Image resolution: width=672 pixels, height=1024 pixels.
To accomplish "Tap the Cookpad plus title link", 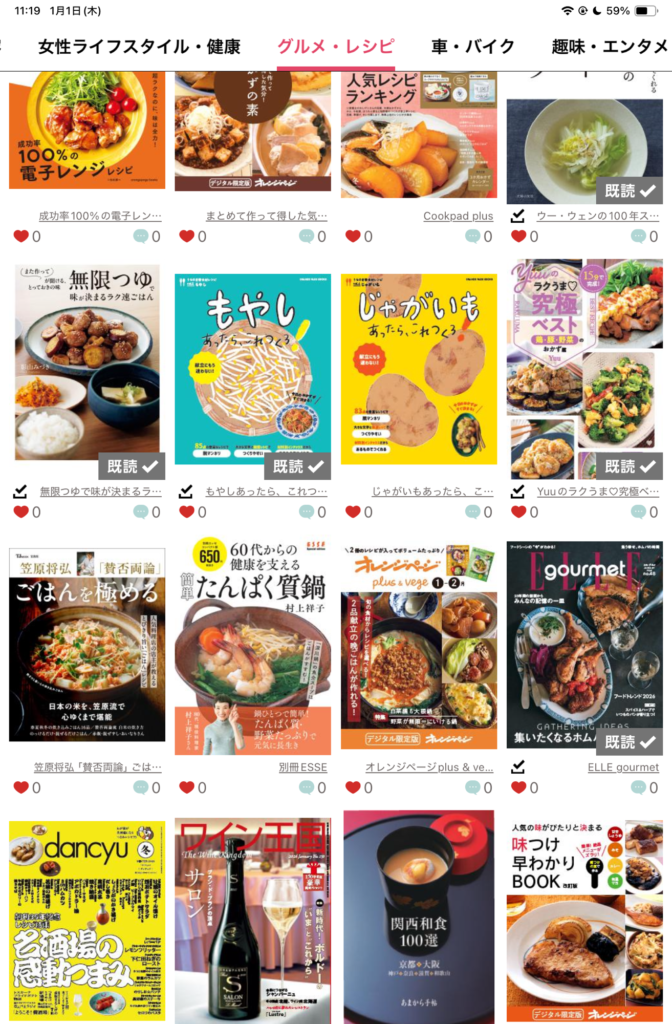I will click(457, 215).
